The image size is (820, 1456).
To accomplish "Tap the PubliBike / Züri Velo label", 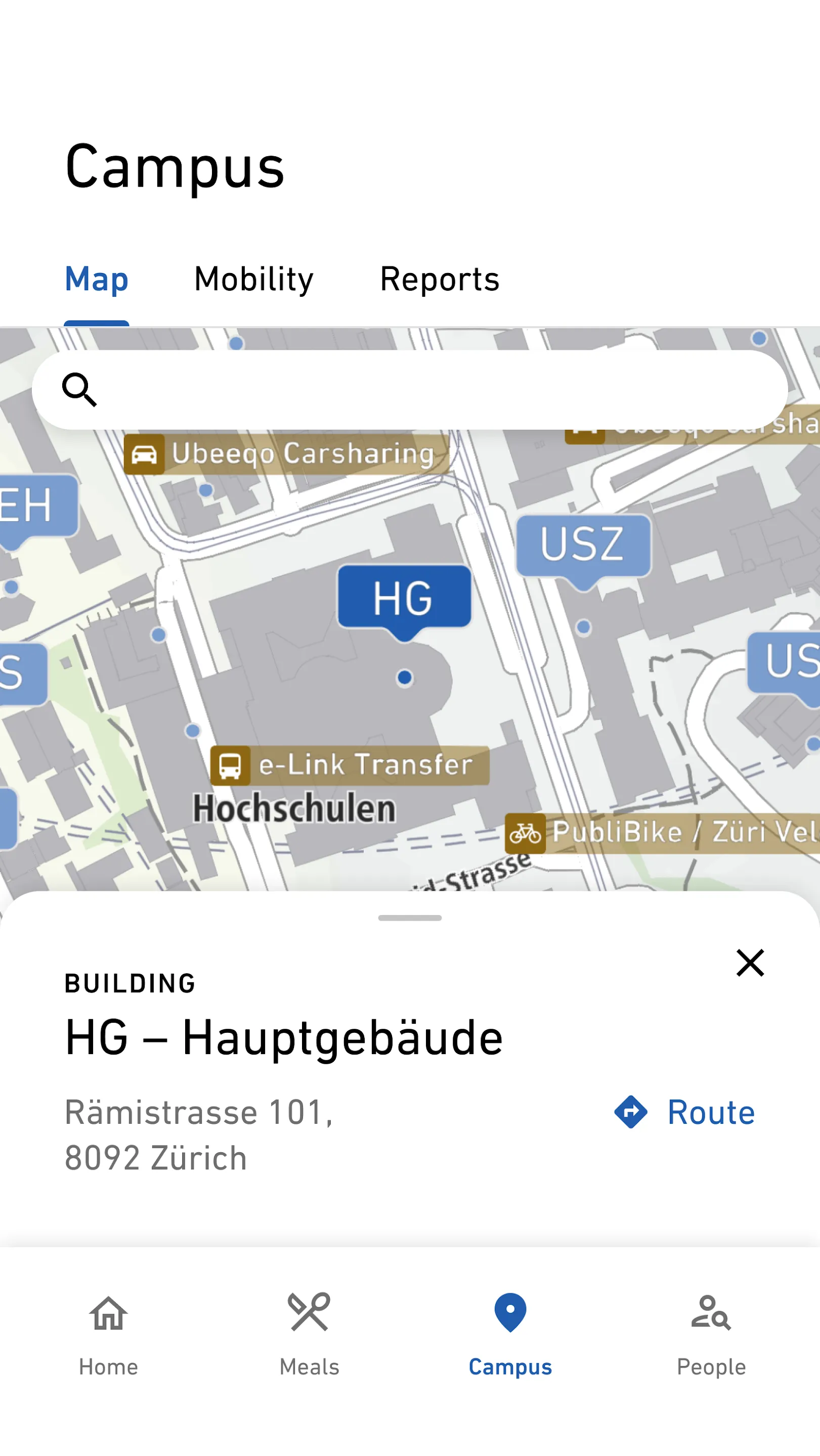I will 662,833.
